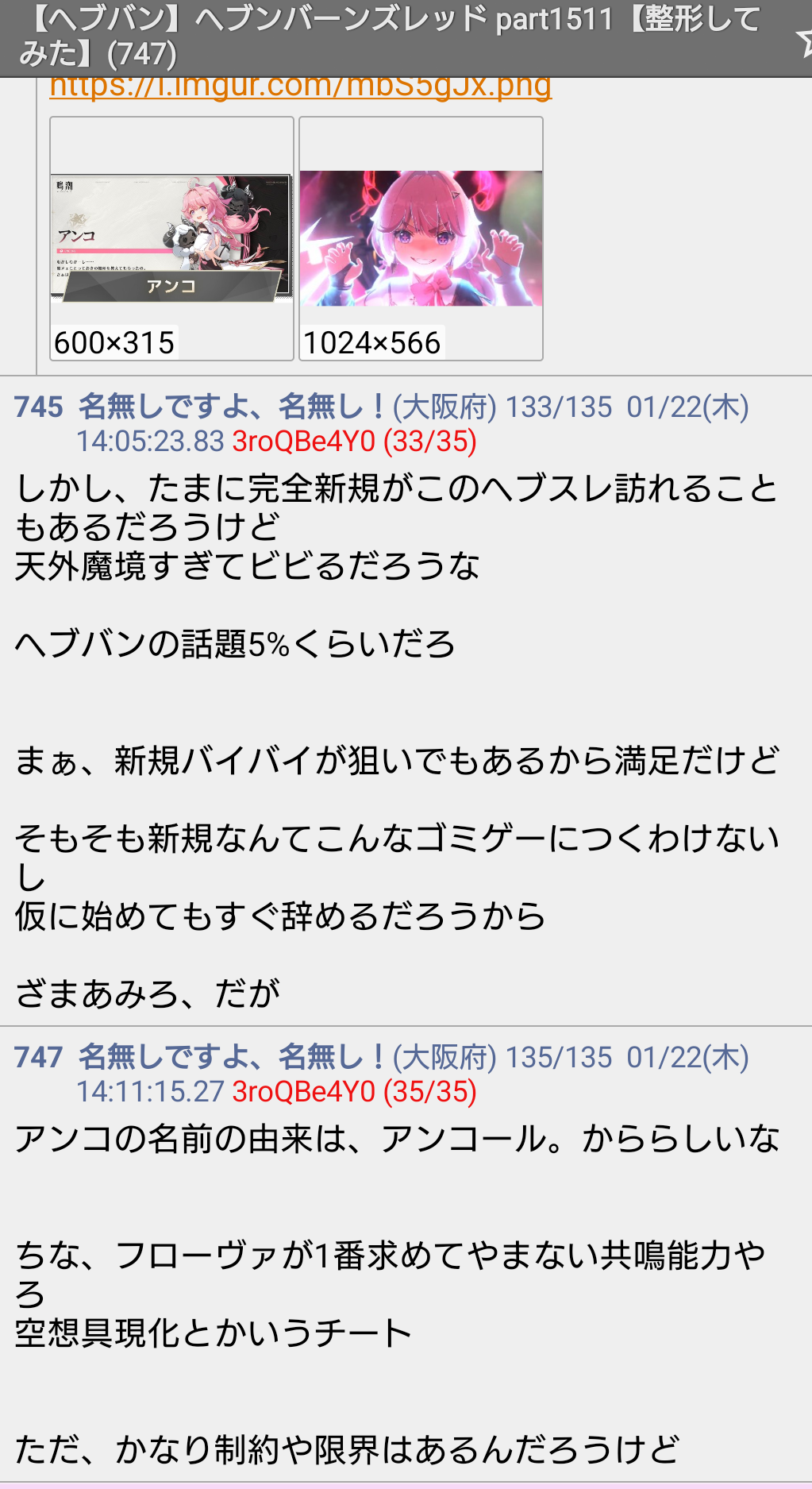Image resolution: width=812 pixels, height=1489 pixels.
Task: Tap post number 747
Action: (38, 1058)
